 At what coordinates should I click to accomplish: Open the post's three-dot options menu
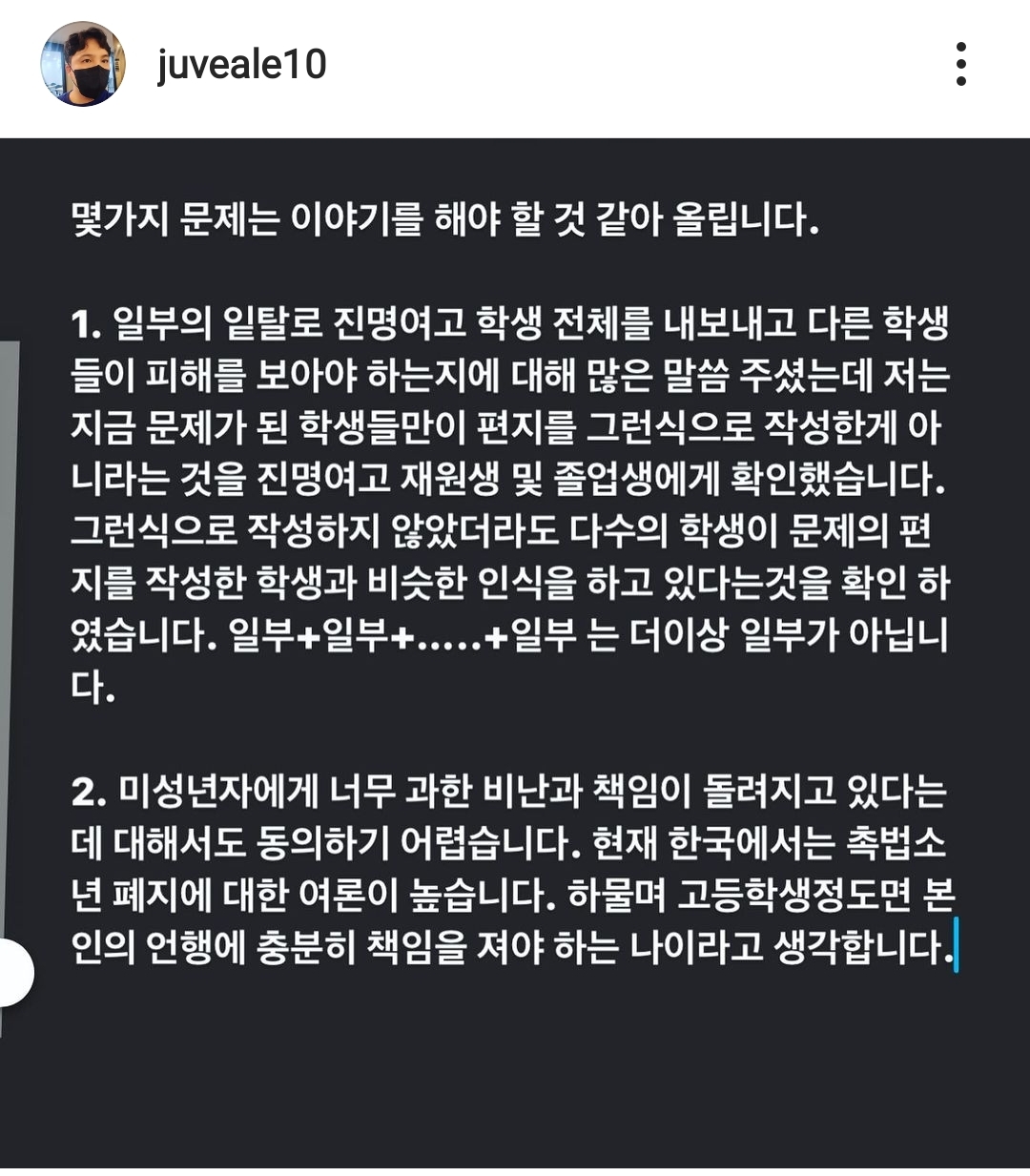960,64
